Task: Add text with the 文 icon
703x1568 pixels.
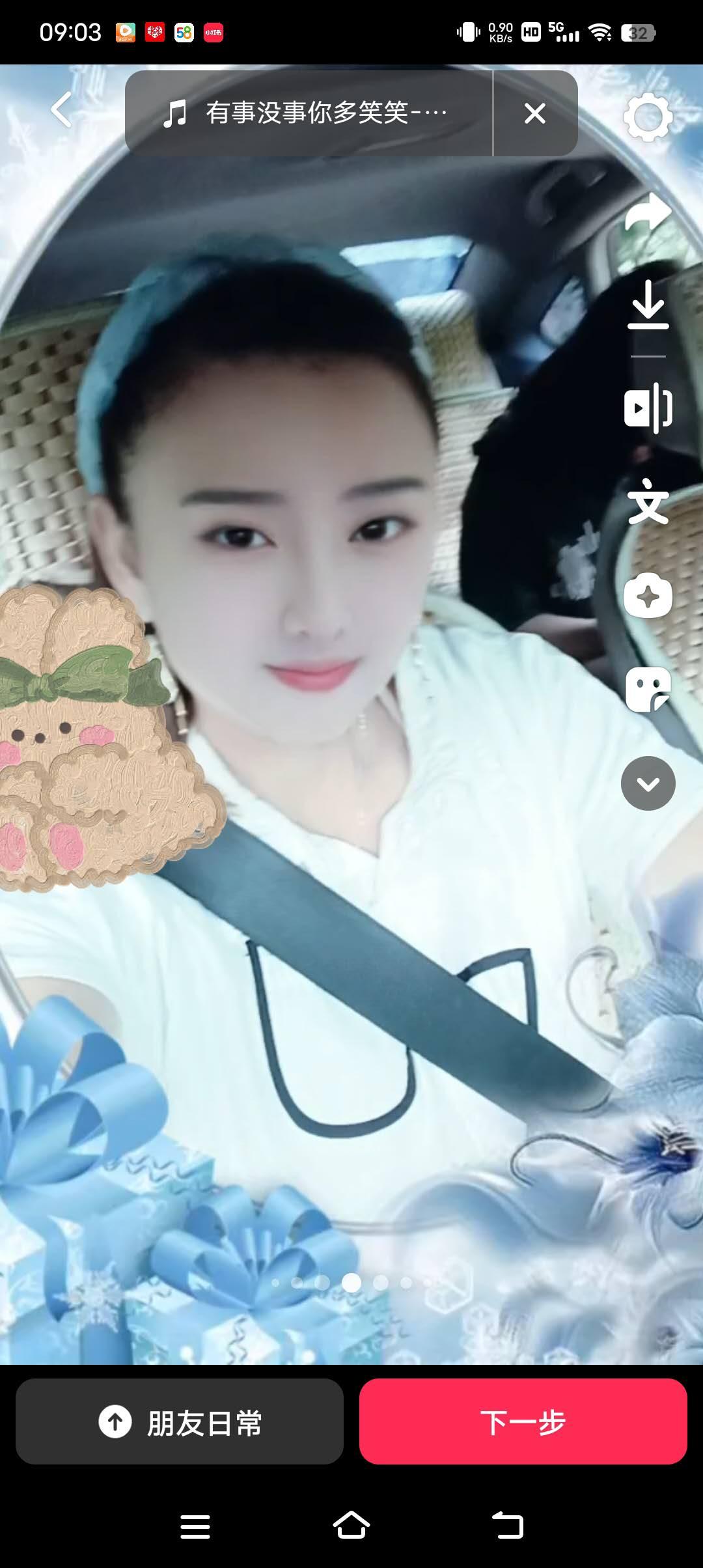Action: [648, 501]
